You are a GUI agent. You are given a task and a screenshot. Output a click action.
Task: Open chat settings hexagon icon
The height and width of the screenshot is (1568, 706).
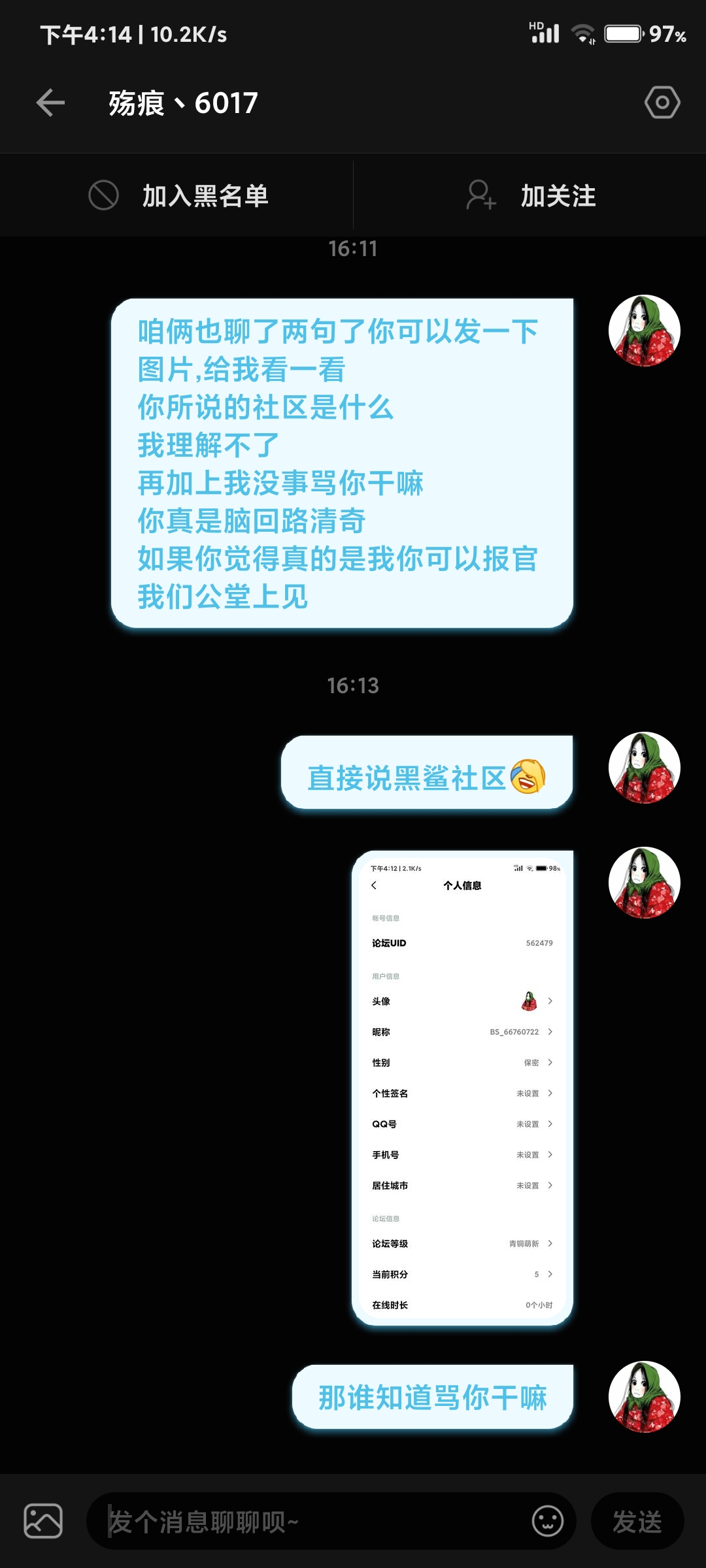click(x=662, y=103)
